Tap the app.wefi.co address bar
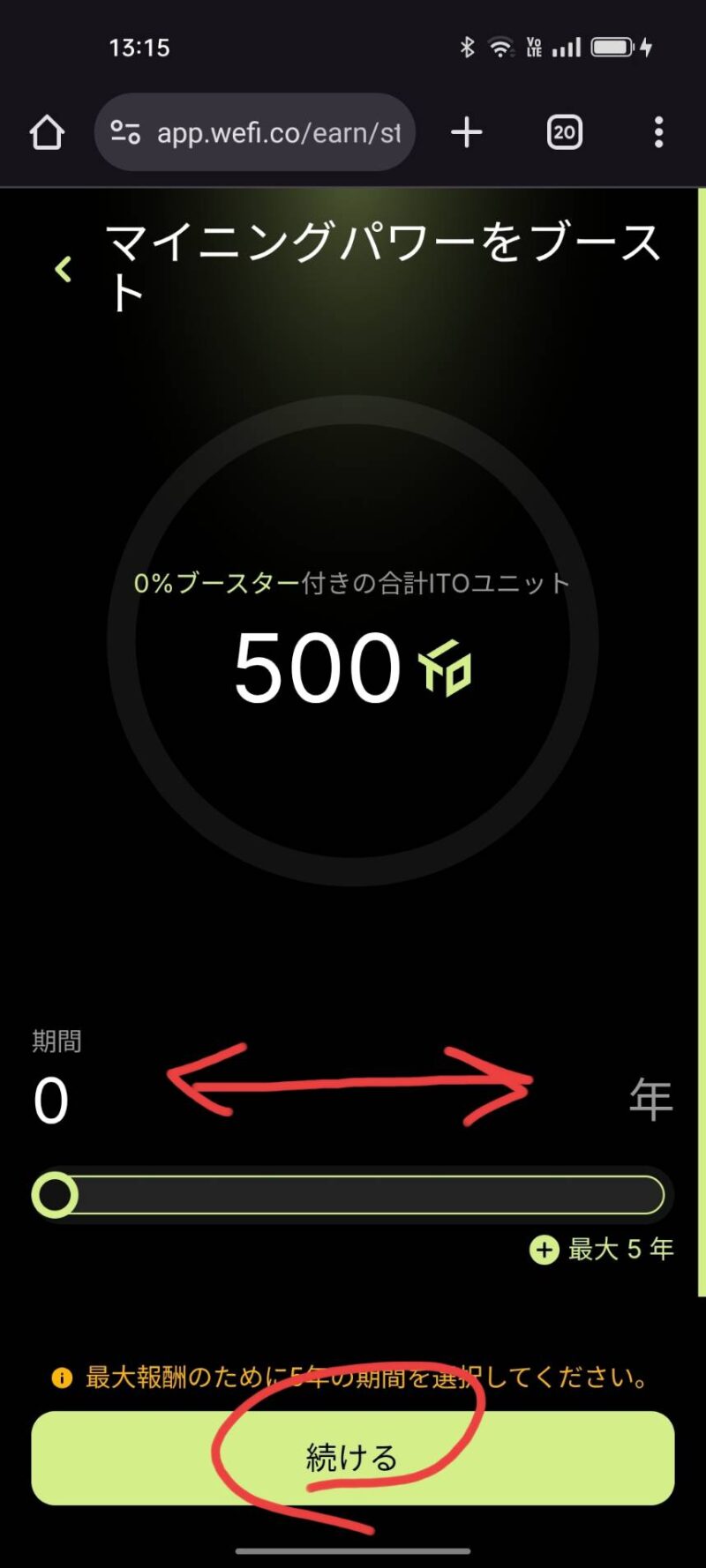Viewport: 706px width, 1568px height. [278, 133]
